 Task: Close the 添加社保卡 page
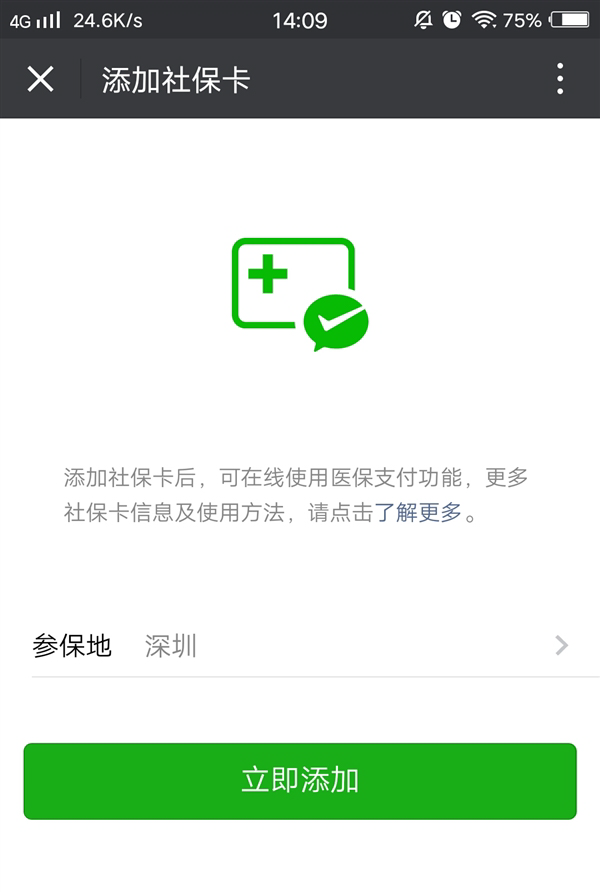(40, 79)
